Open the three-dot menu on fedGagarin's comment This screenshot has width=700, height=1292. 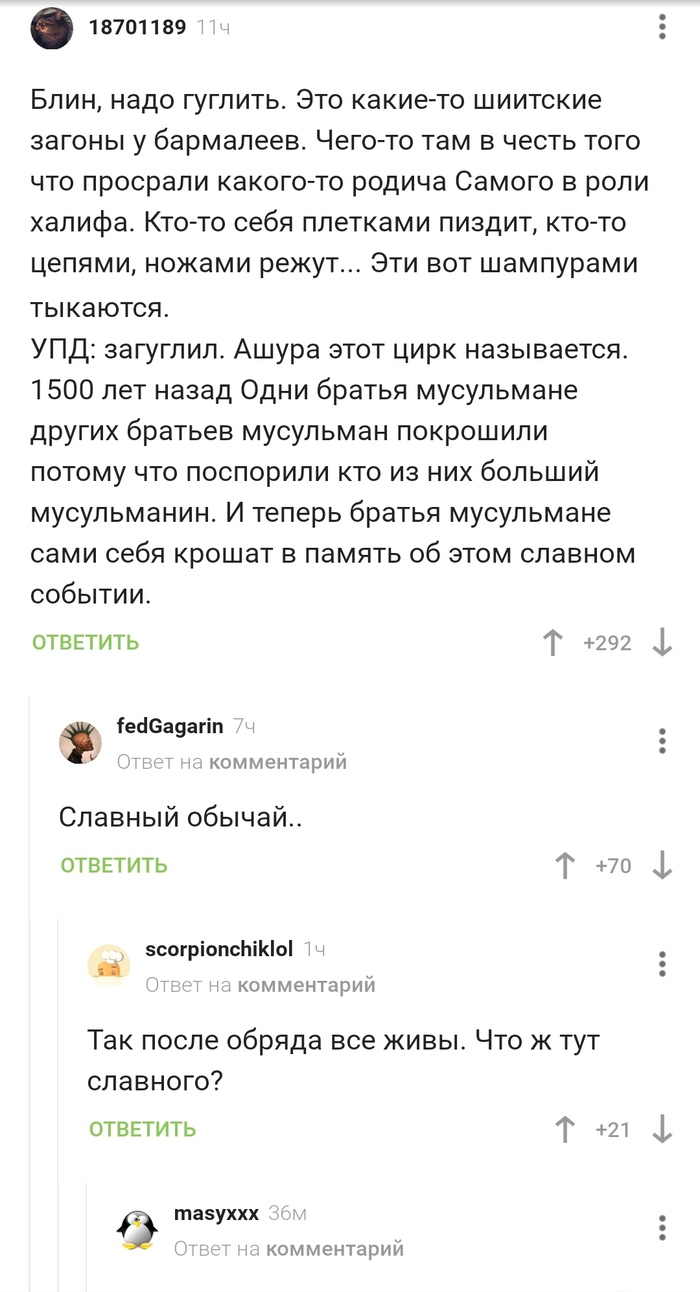point(662,741)
